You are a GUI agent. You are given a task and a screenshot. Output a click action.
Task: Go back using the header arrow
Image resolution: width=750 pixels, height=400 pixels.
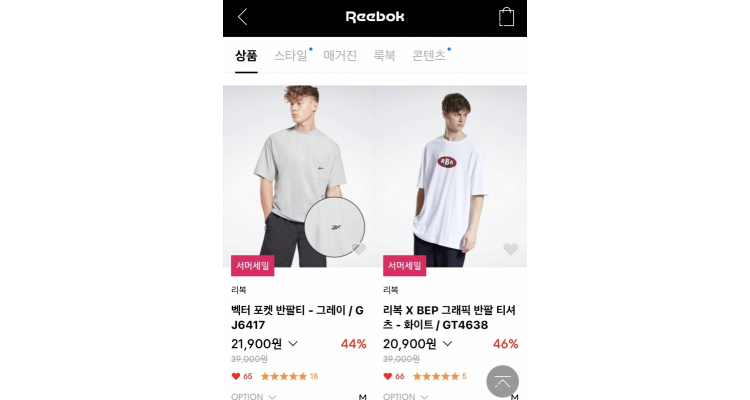coord(242,17)
